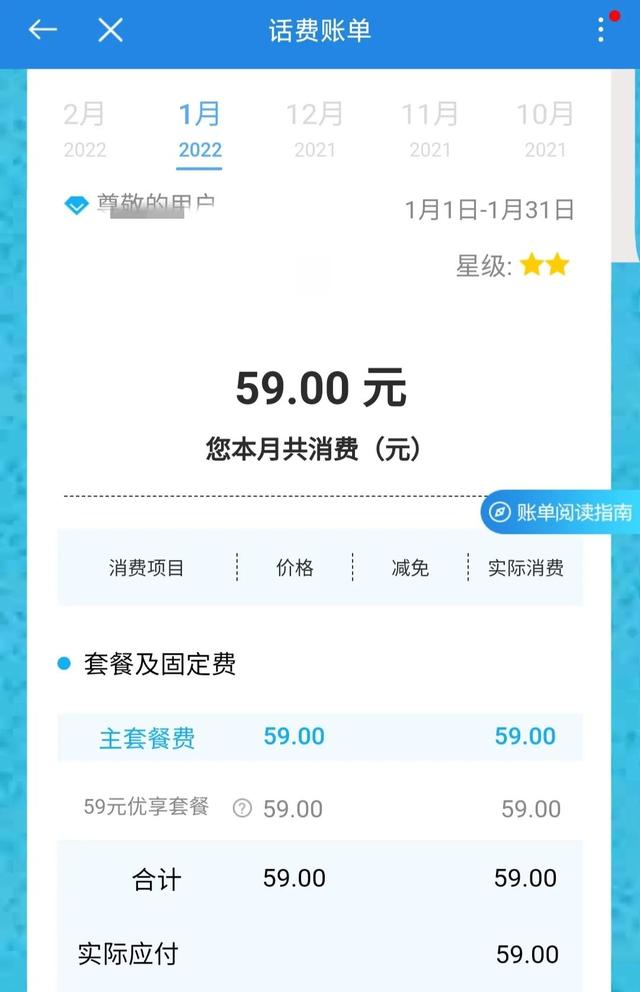The image size is (640, 992).
Task: Switch to the 2月 2022 bill tab
Action: (85, 130)
